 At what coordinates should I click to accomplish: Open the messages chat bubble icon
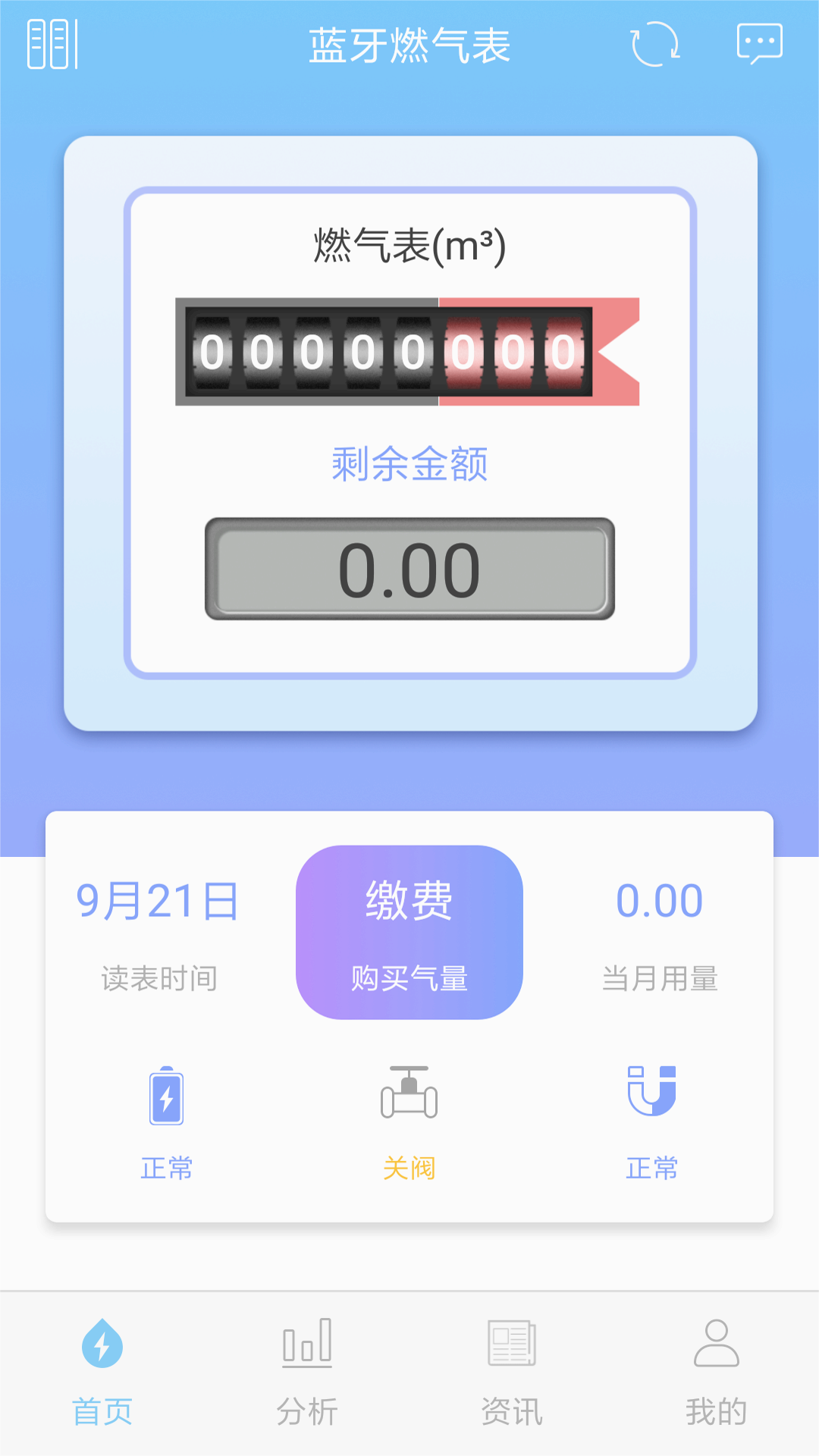coord(759,44)
